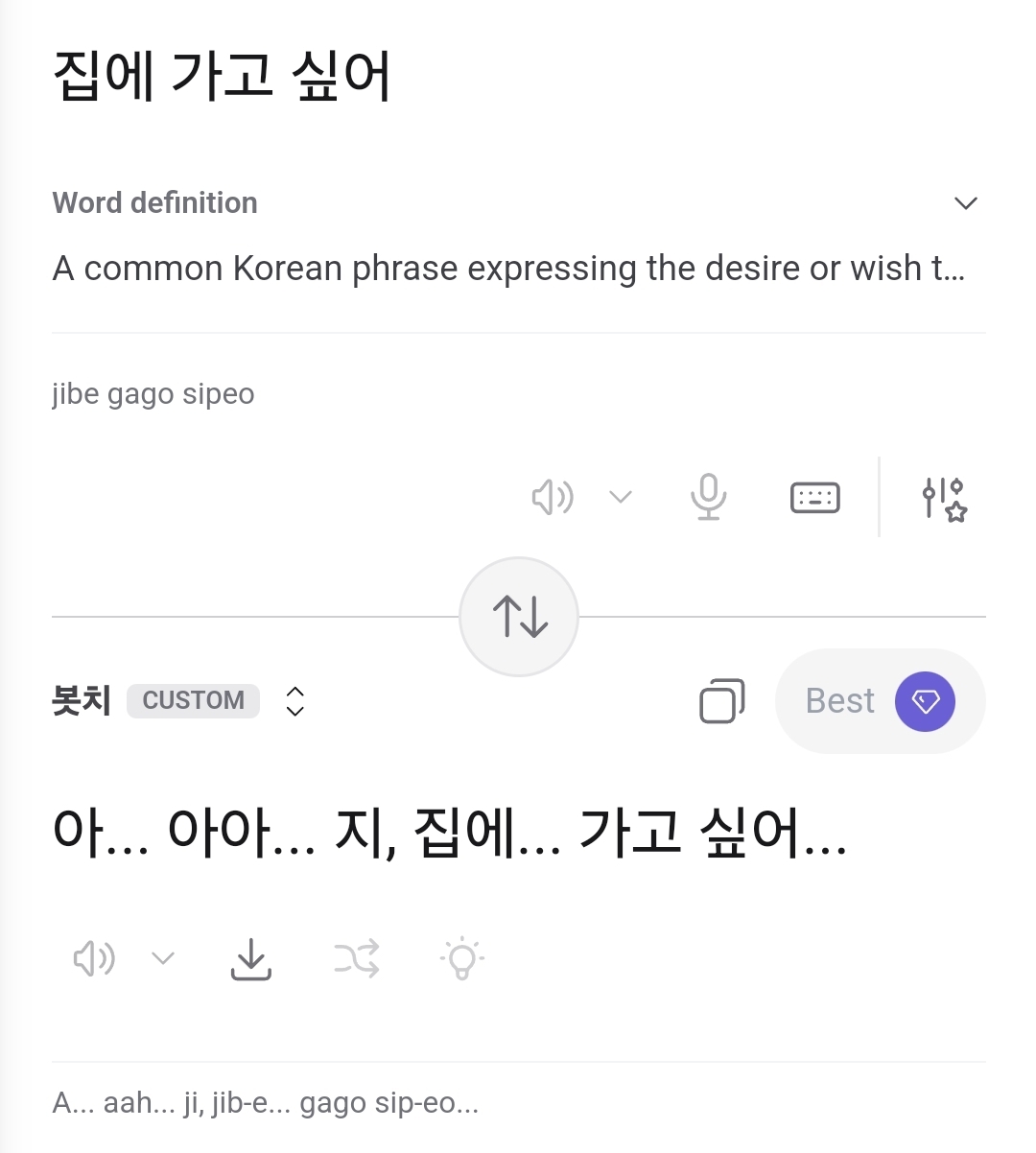Download the translation audio
1036x1153 pixels.
[x=251, y=958]
